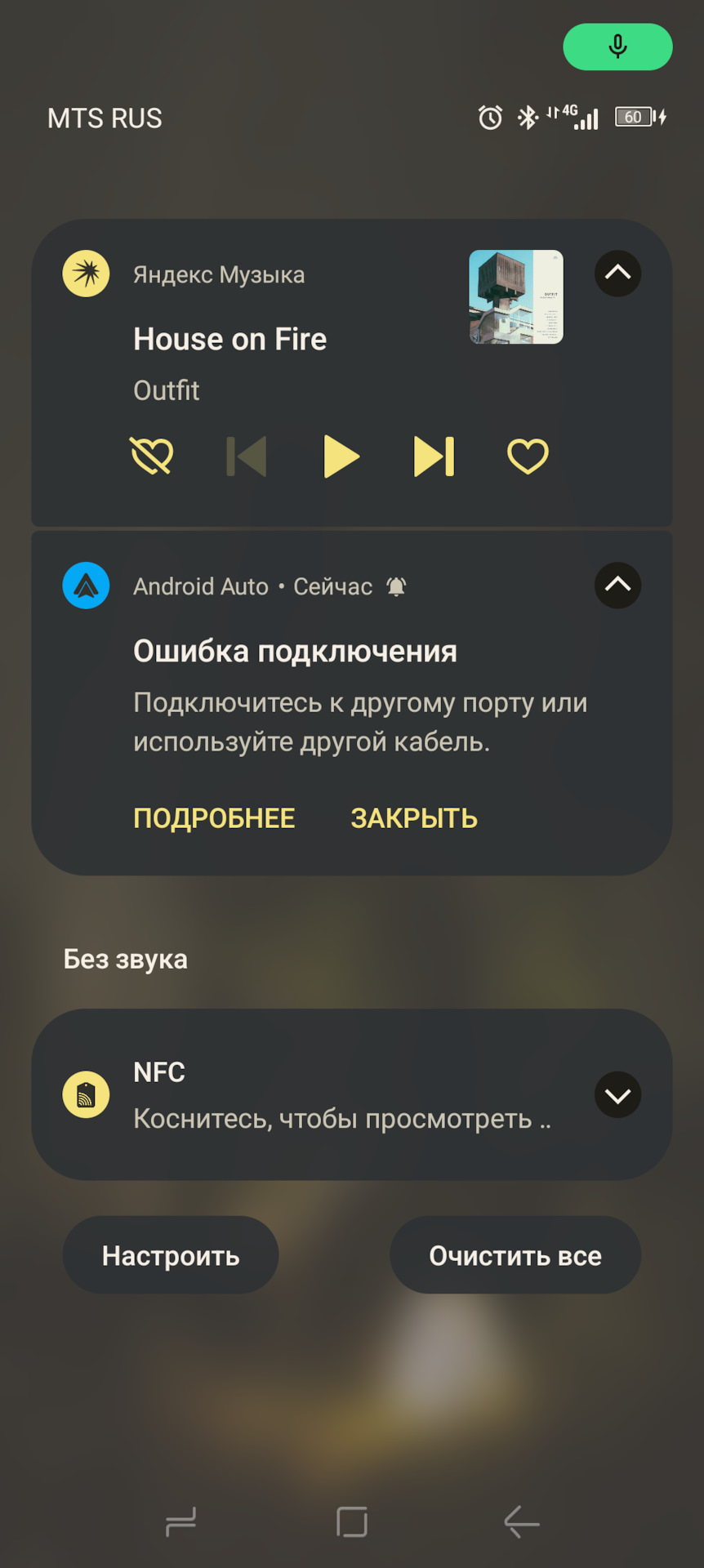704x1568 pixels.
Task: Go to the previous track
Action: 247,456
